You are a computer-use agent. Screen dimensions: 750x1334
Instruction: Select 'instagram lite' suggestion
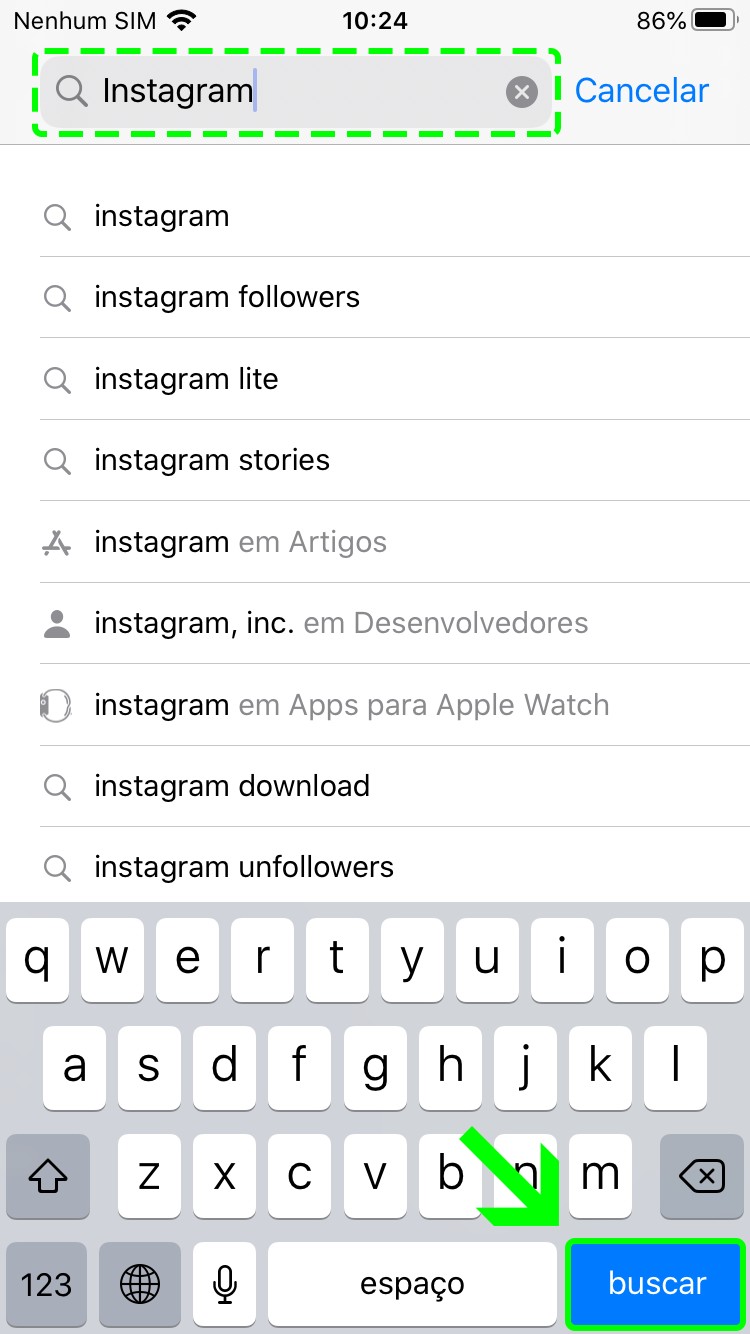(186, 379)
